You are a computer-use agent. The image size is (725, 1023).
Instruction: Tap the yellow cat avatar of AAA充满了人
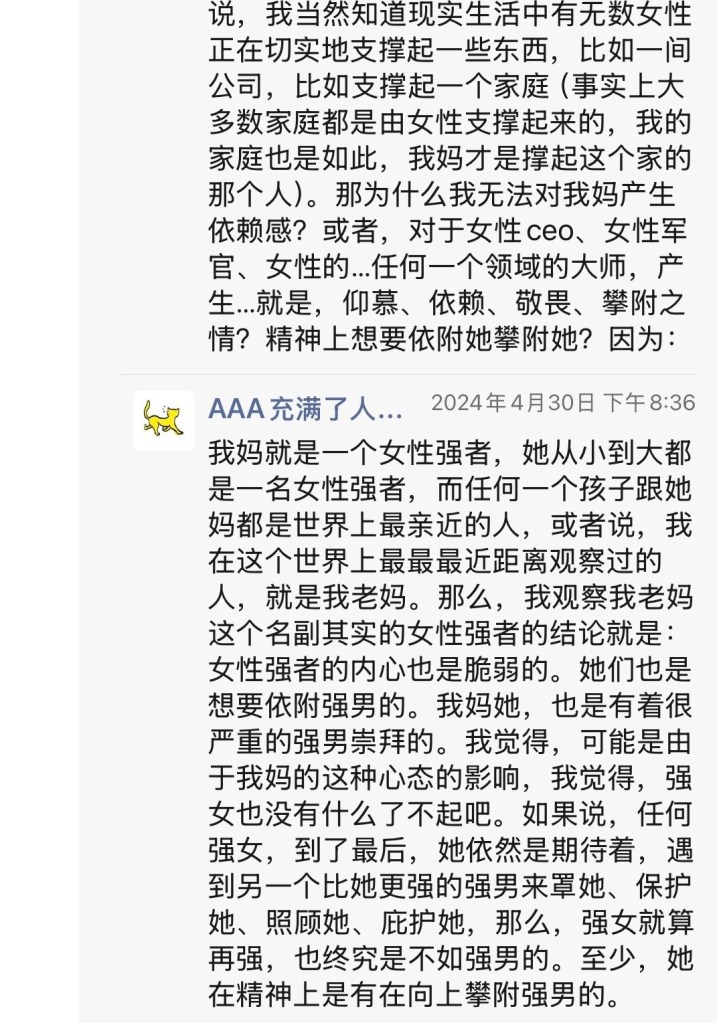tap(164, 420)
